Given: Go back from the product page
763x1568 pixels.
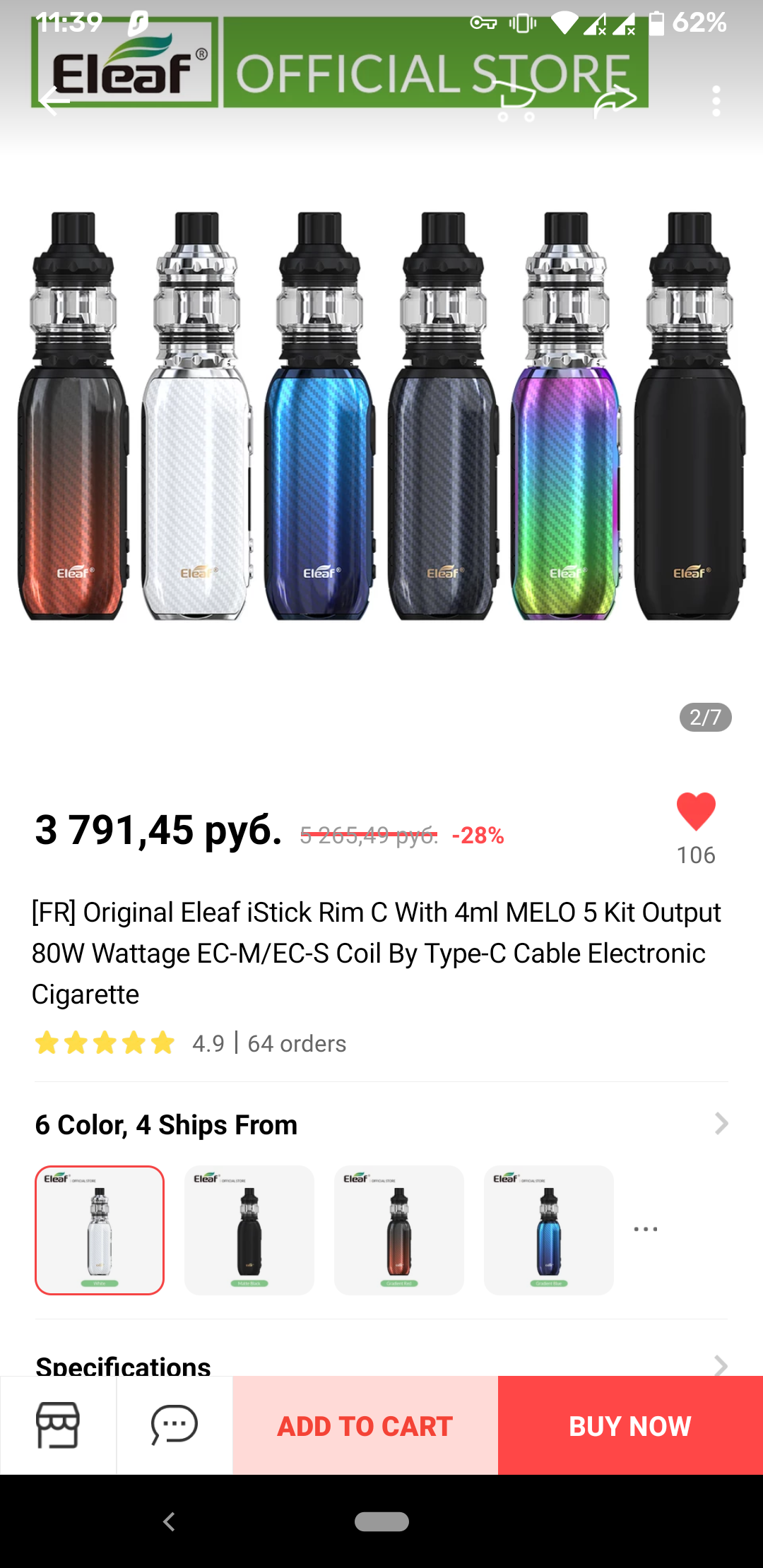Looking at the screenshot, I should click(54, 101).
